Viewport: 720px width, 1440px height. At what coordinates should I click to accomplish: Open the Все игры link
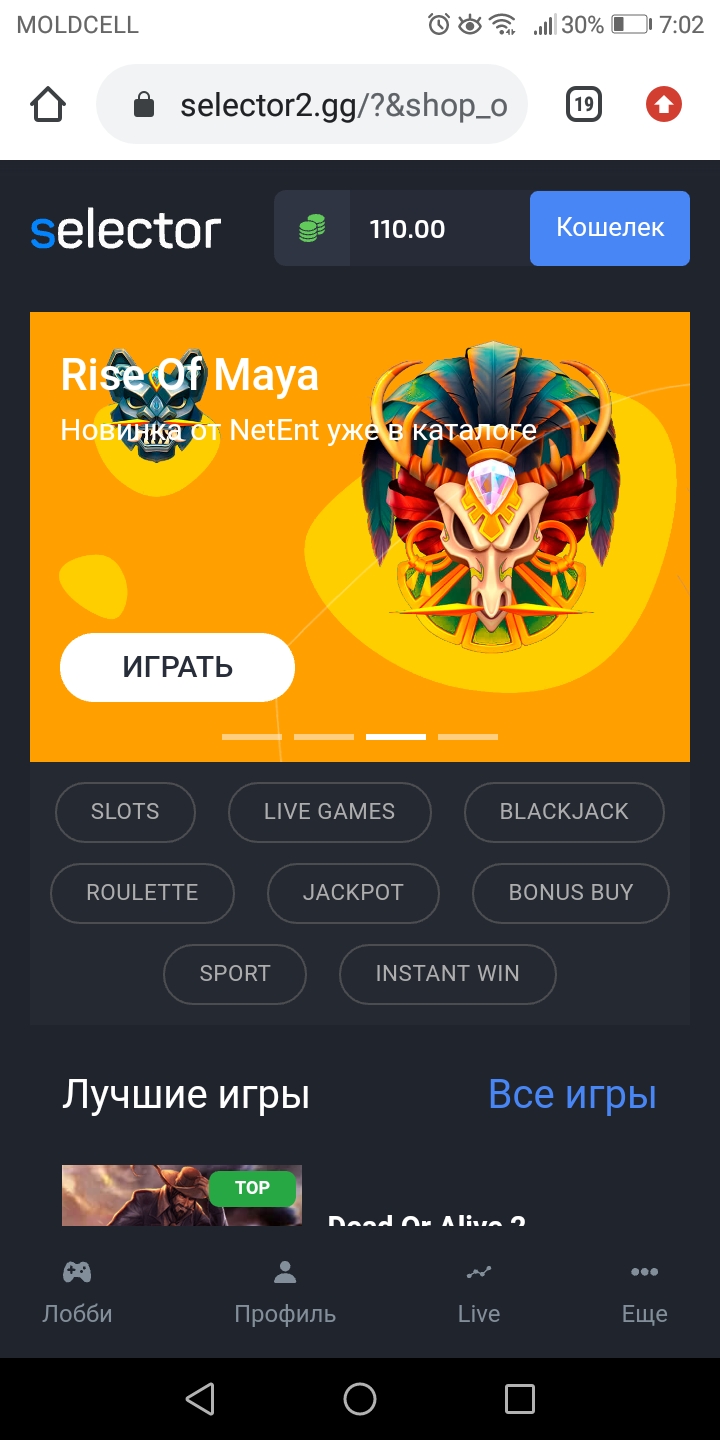572,1095
